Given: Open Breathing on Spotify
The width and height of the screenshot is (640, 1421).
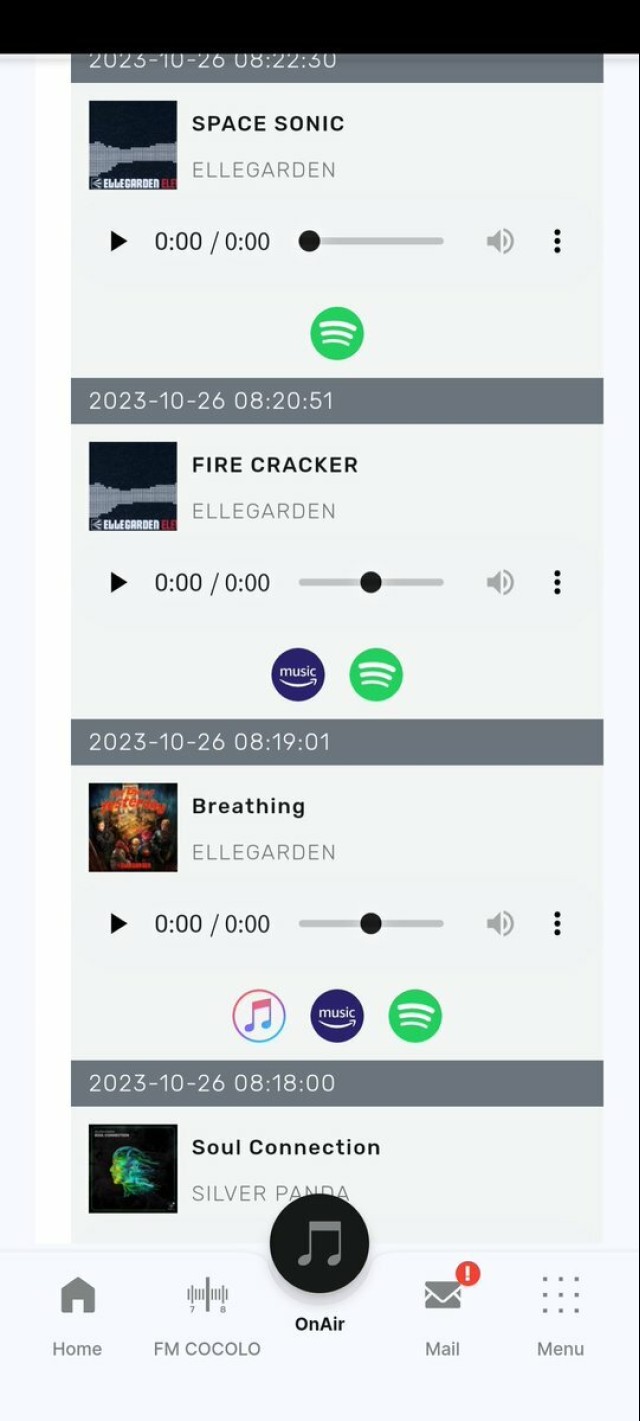Looking at the screenshot, I should coord(415,1016).
